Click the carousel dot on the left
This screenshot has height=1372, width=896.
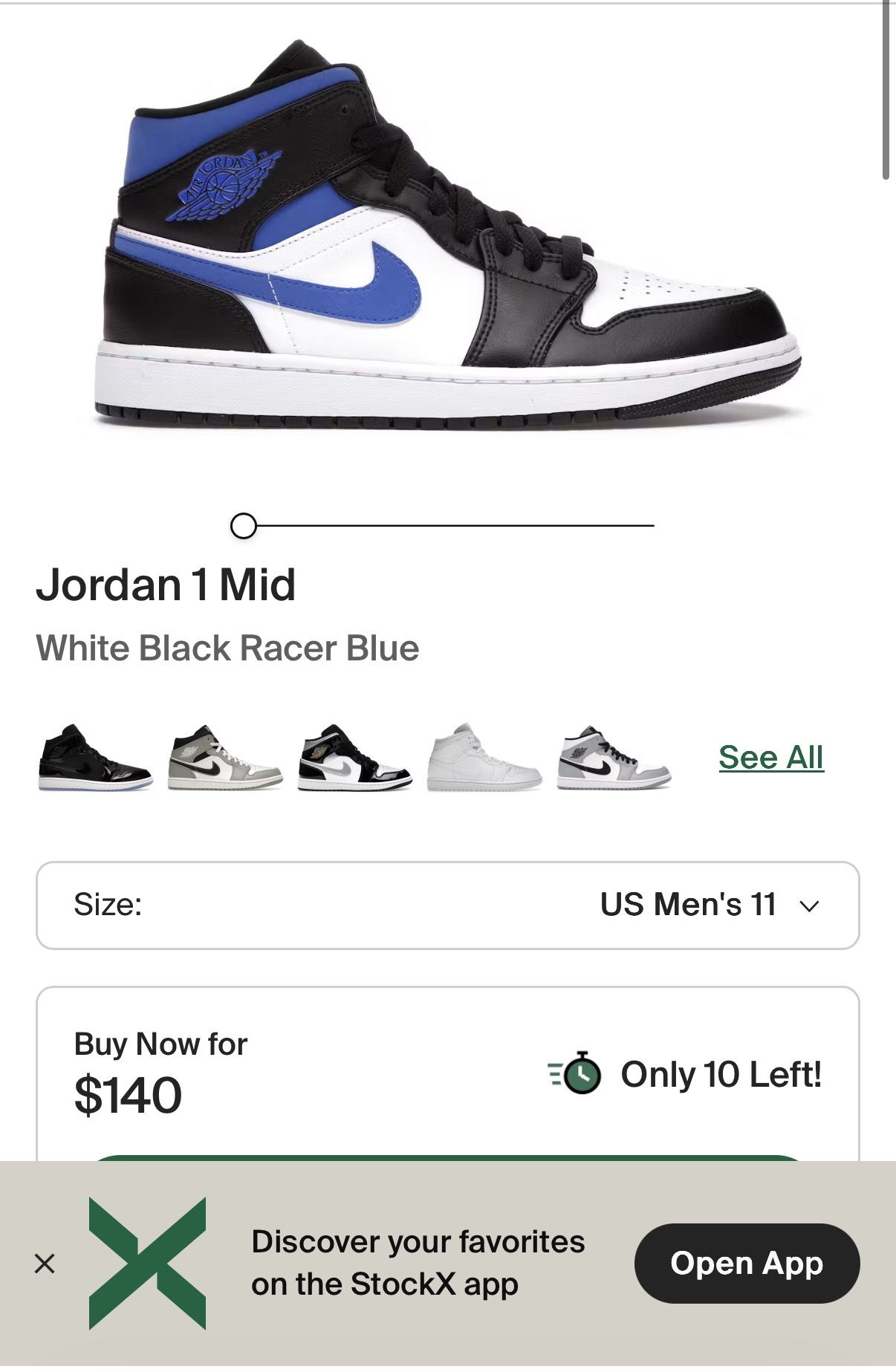click(x=242, y=525)
